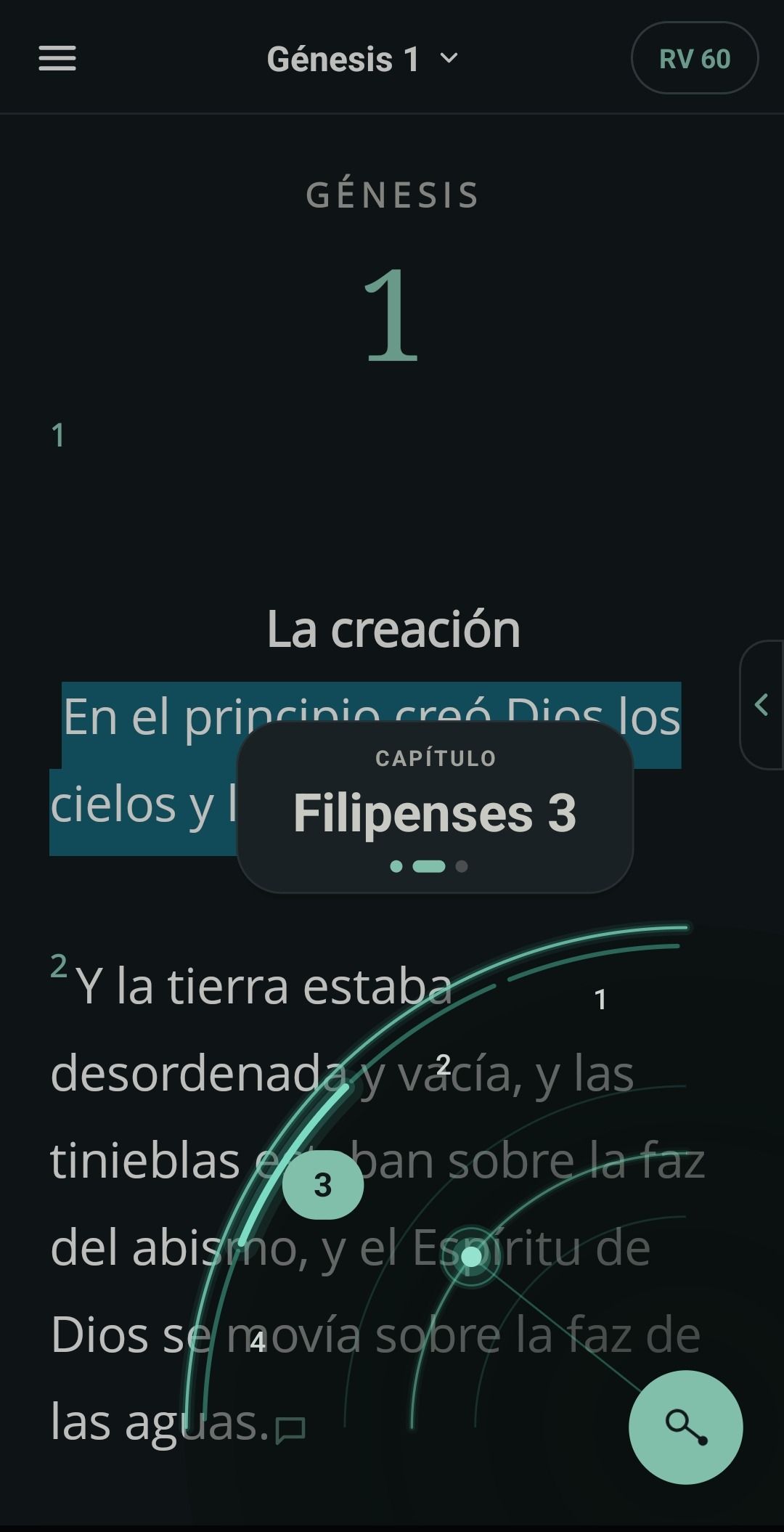784x1532 pixels.
Task: Open the note icon after verse 2
Action: click(x=290, y=1430)
